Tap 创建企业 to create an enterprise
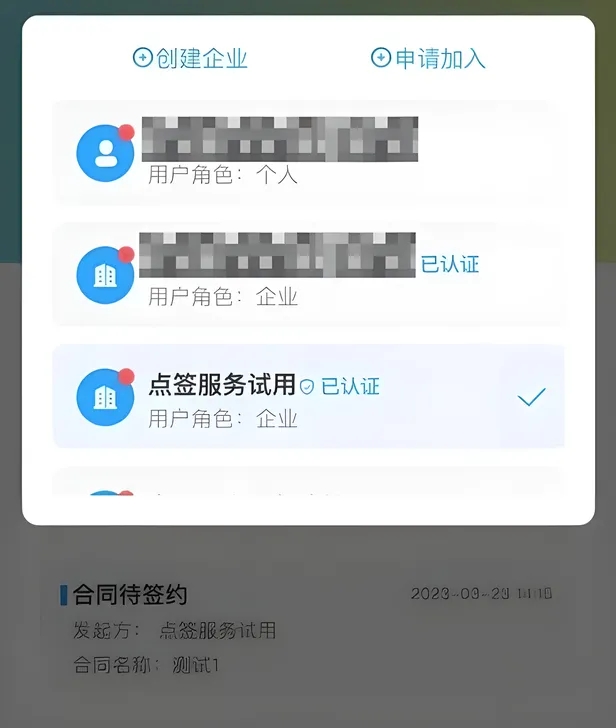This screenshot has height=728, width=616. click(x=190, y=58)
